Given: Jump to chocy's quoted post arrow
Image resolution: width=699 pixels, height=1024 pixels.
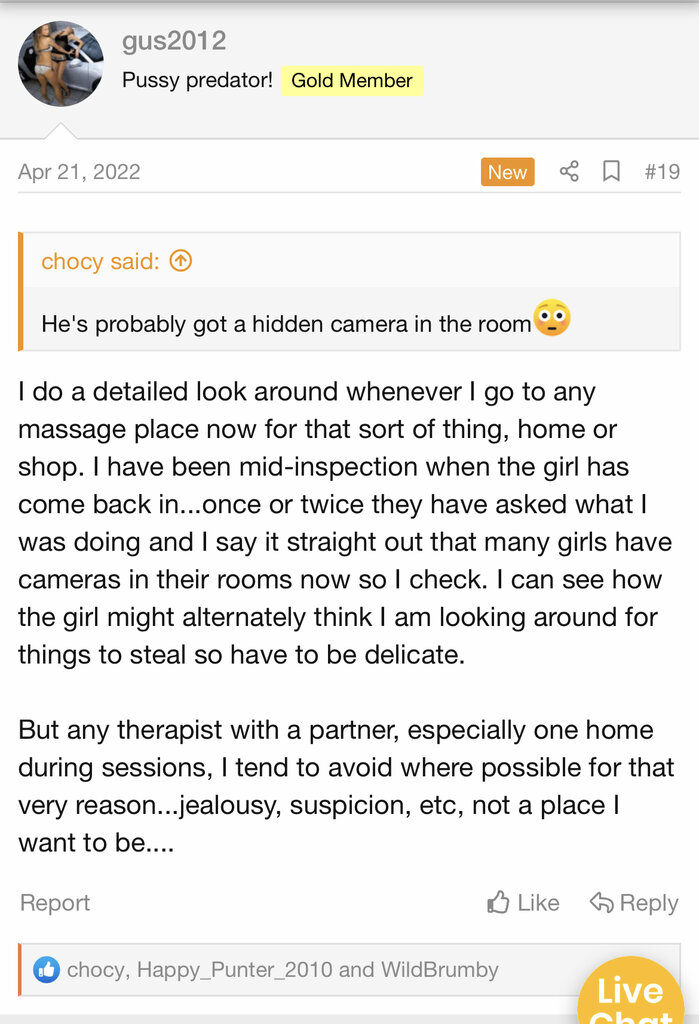Looking at the screenshot, I should [181, 261].
